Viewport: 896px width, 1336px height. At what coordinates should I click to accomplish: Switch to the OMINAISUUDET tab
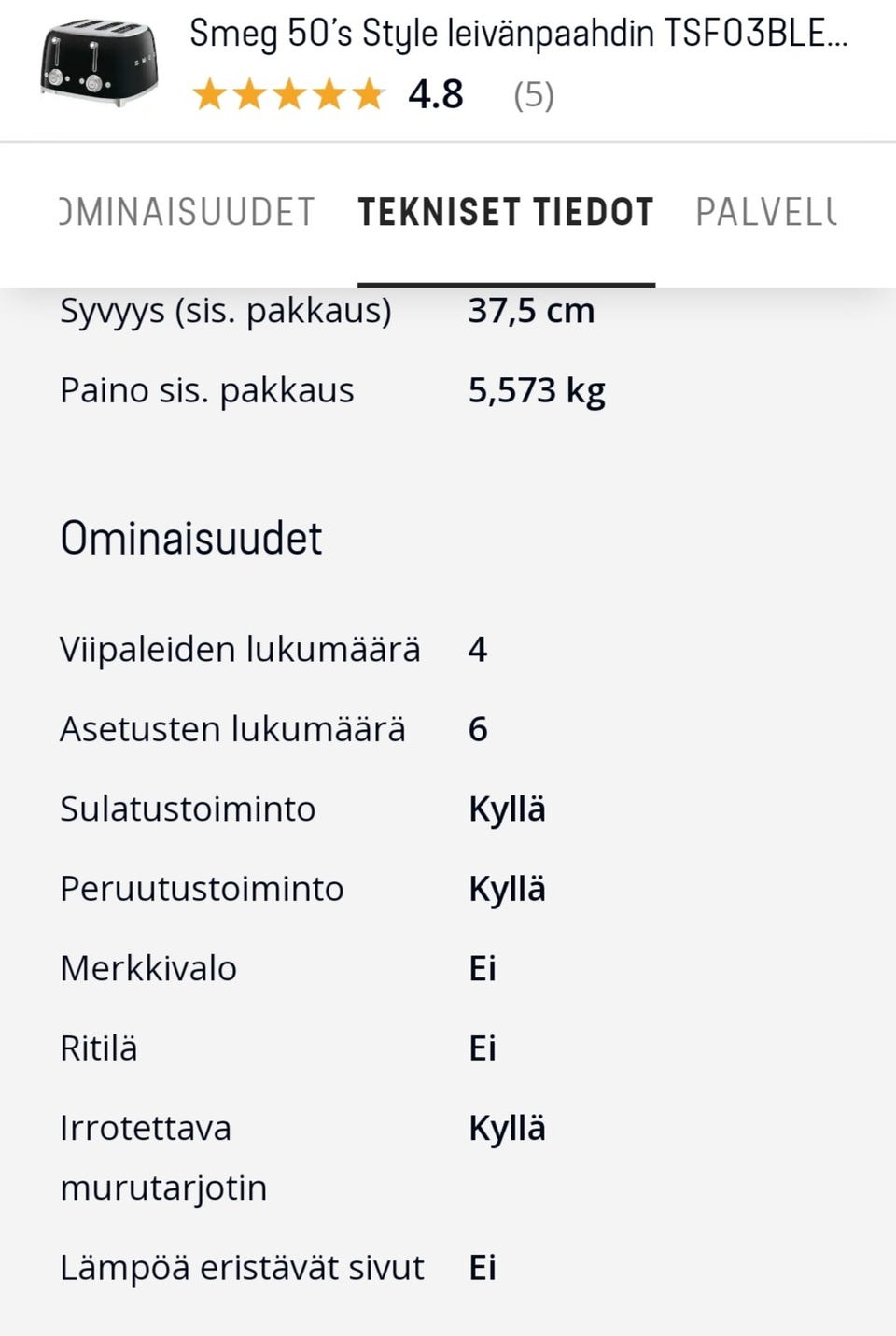187,212
